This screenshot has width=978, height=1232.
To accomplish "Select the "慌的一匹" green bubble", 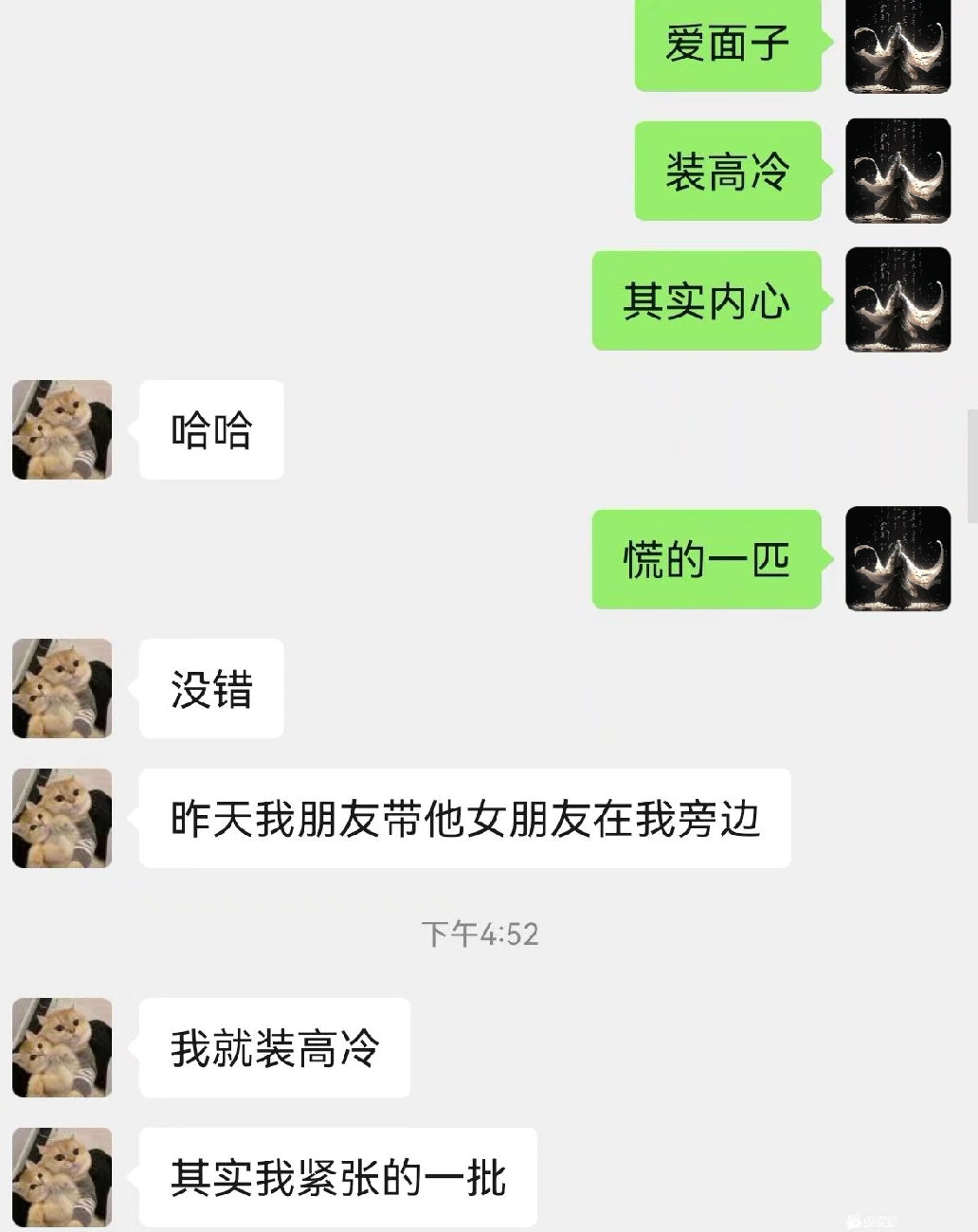I will tap(706, 558).
